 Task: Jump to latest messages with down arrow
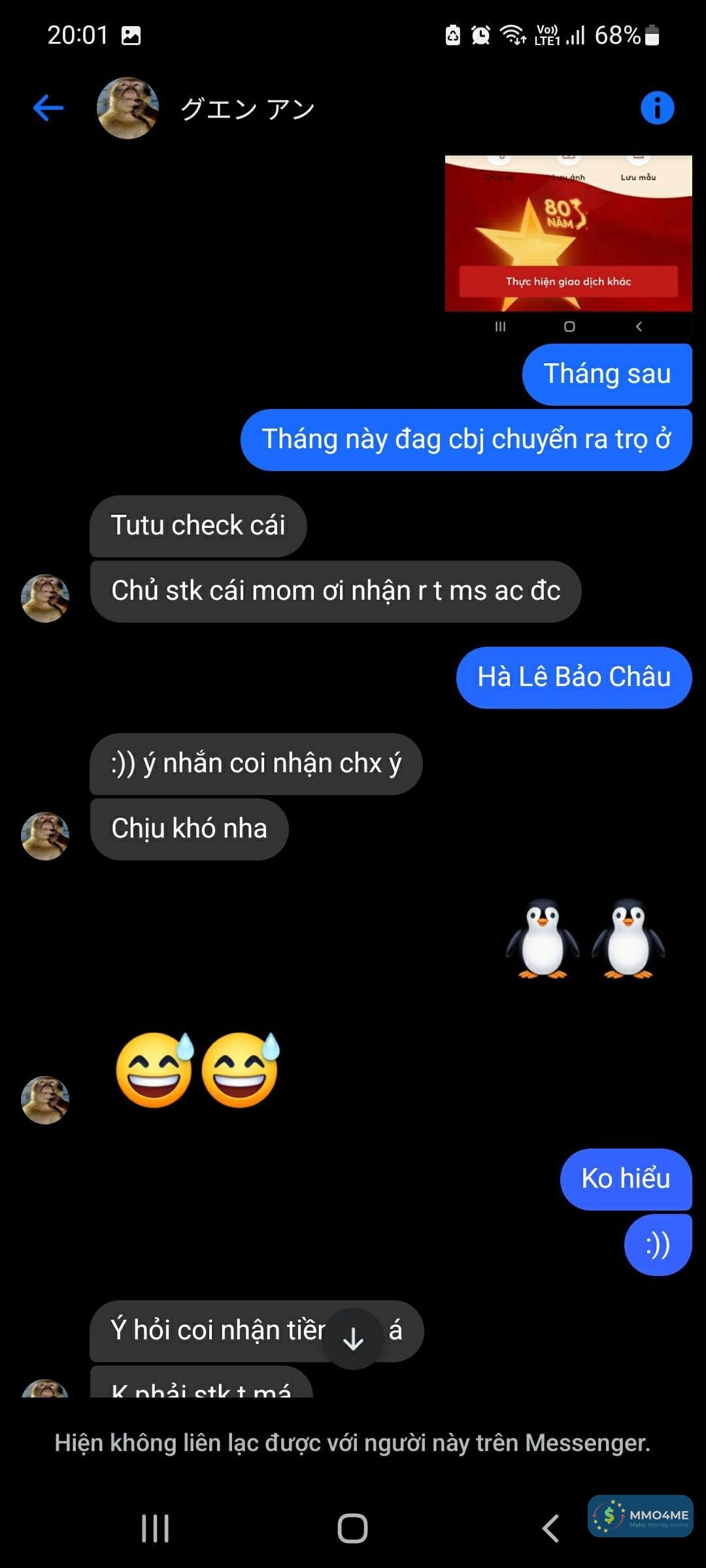click(x=353, y=1339)
